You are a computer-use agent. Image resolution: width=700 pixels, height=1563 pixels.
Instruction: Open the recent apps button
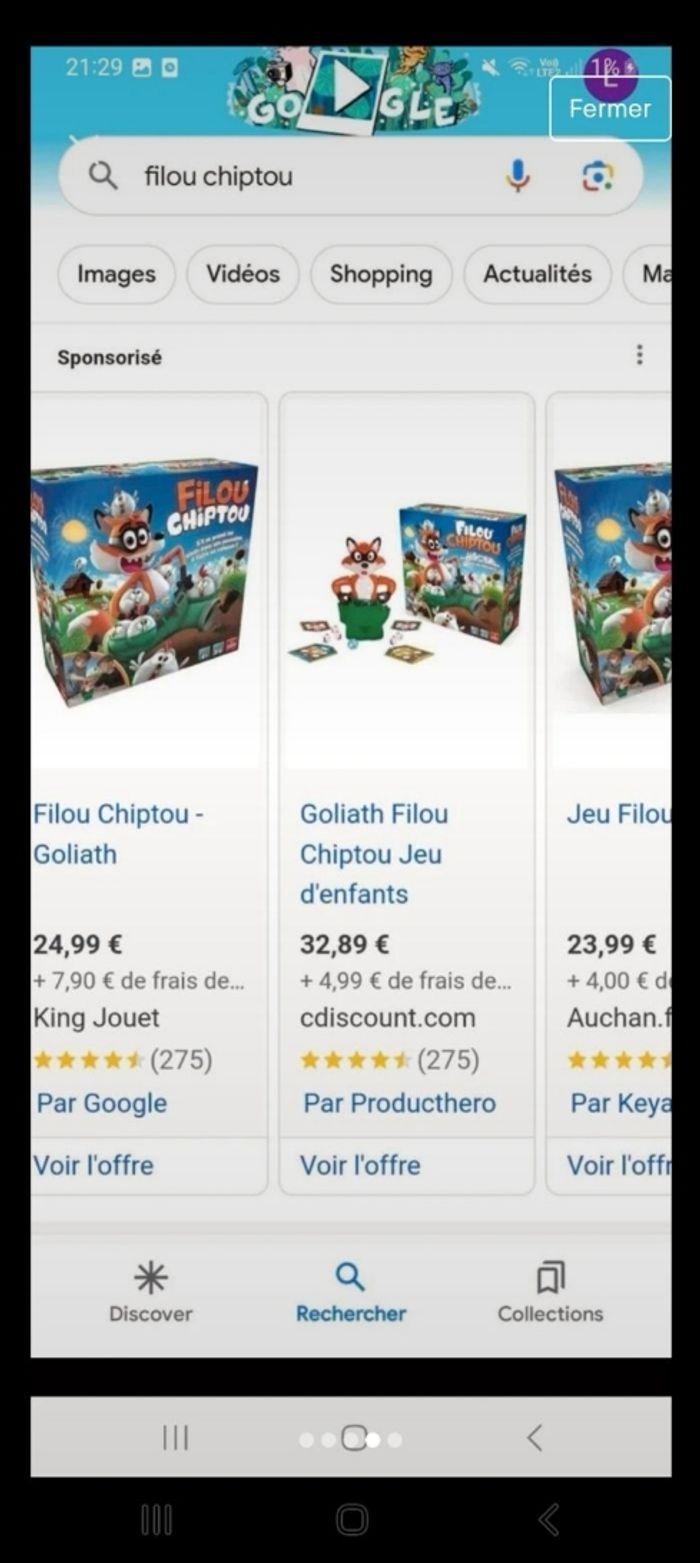point(156,1520)
